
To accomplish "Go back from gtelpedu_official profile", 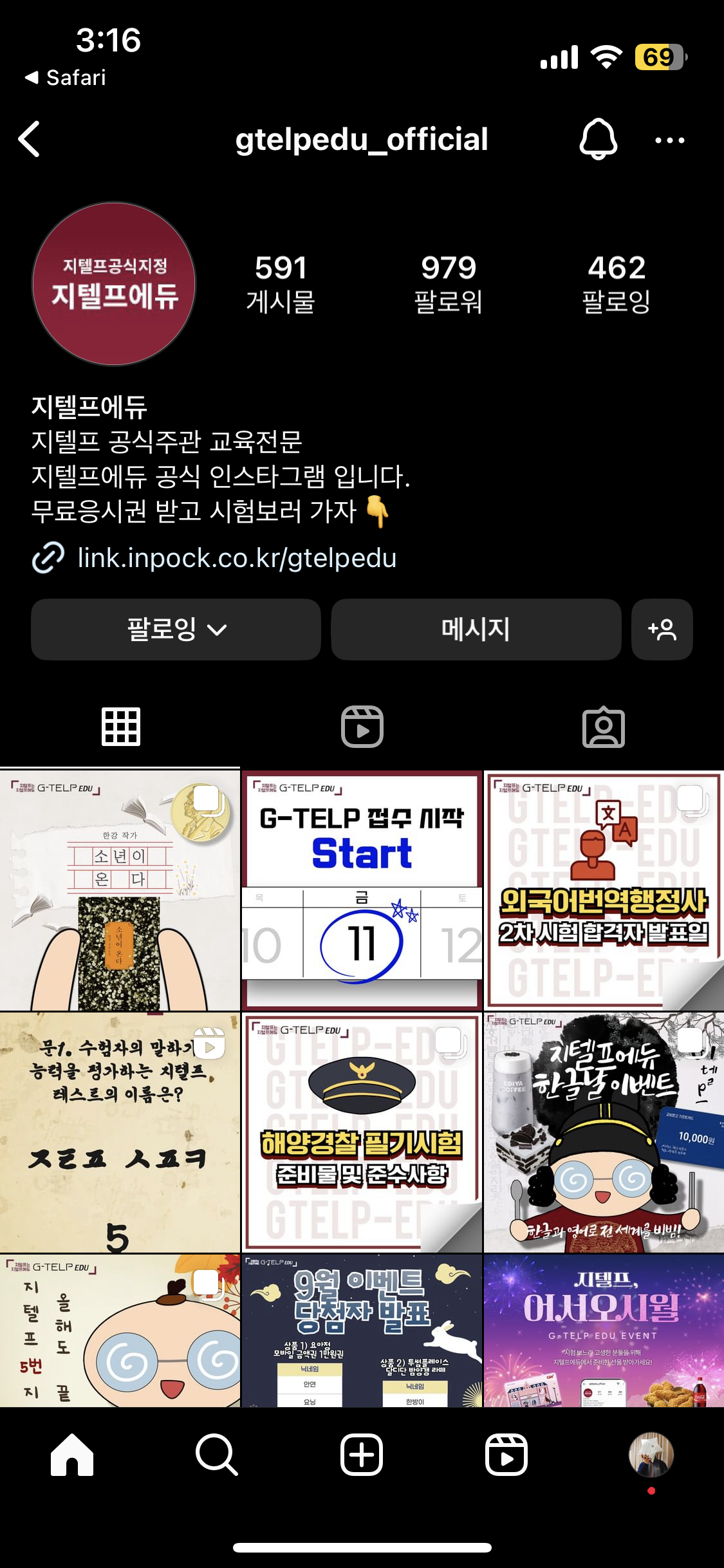I will click(30, 139).
